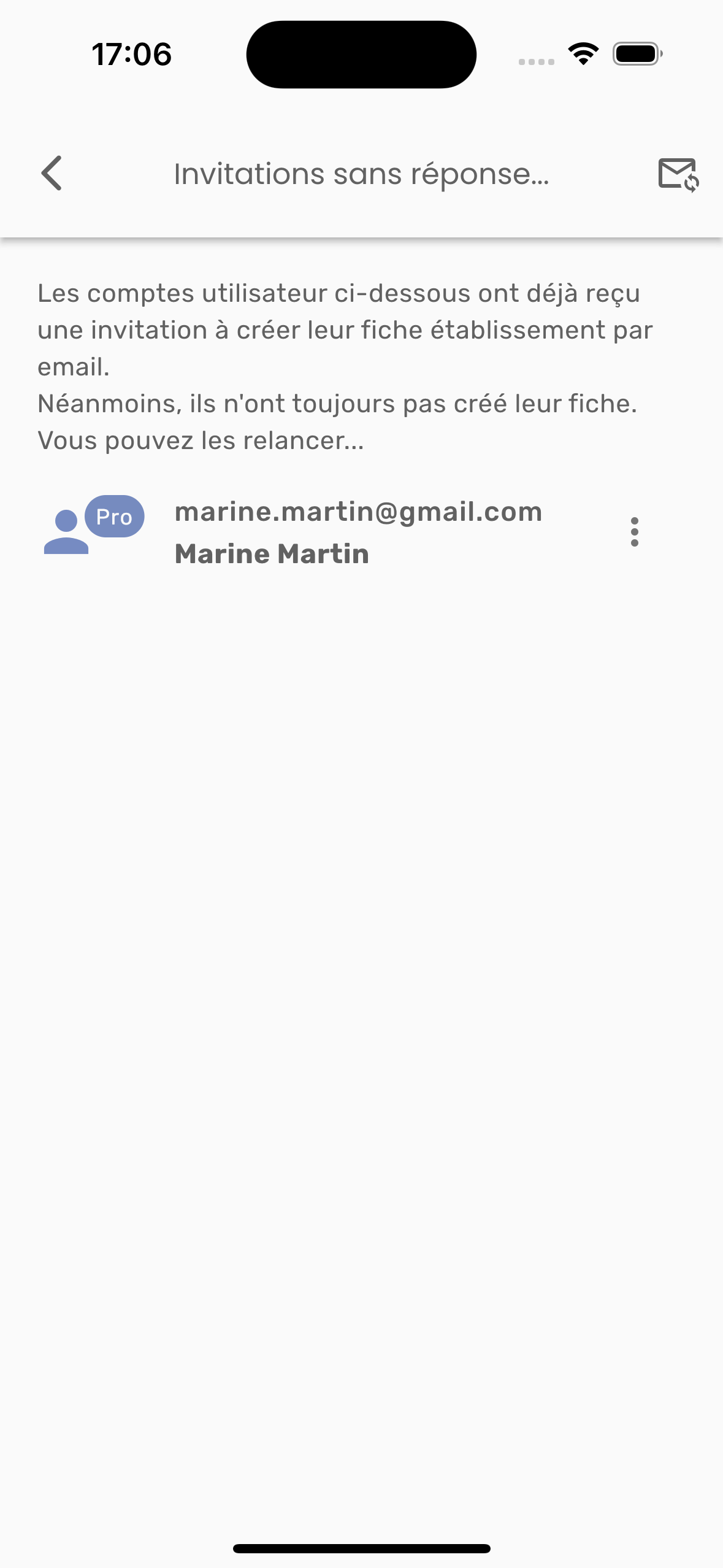This screenshot has width=723, height=1568.
Task: Select the marine.martin@gmail.com invitation row
Action: tap(358, 532)
